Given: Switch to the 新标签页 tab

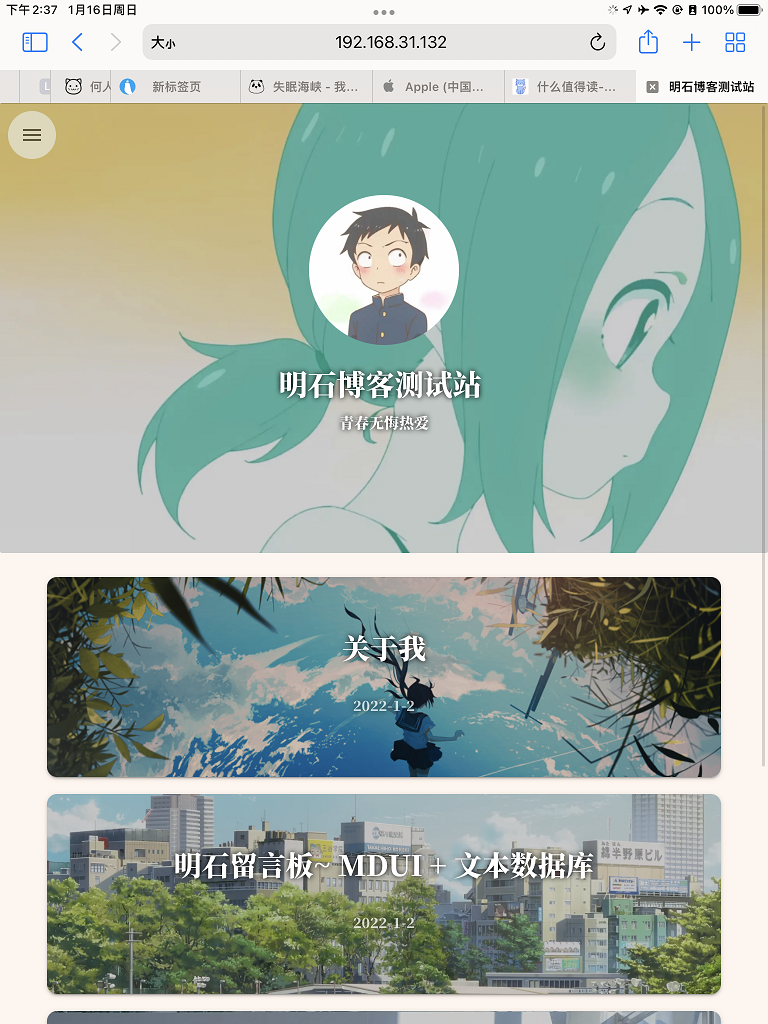Looking at the screenshot, I should [176, 87].
